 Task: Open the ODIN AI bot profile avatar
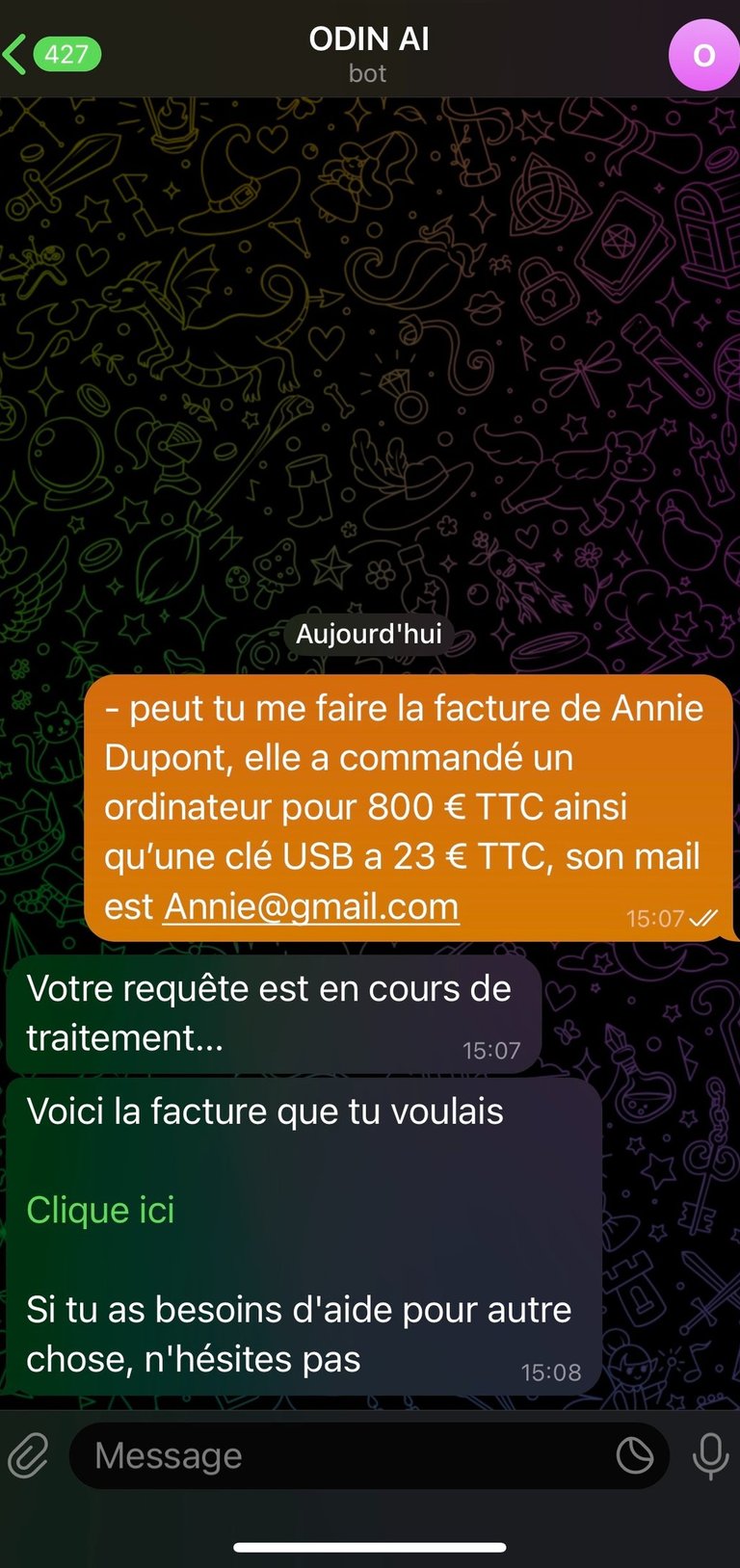(x=703, y=56)
